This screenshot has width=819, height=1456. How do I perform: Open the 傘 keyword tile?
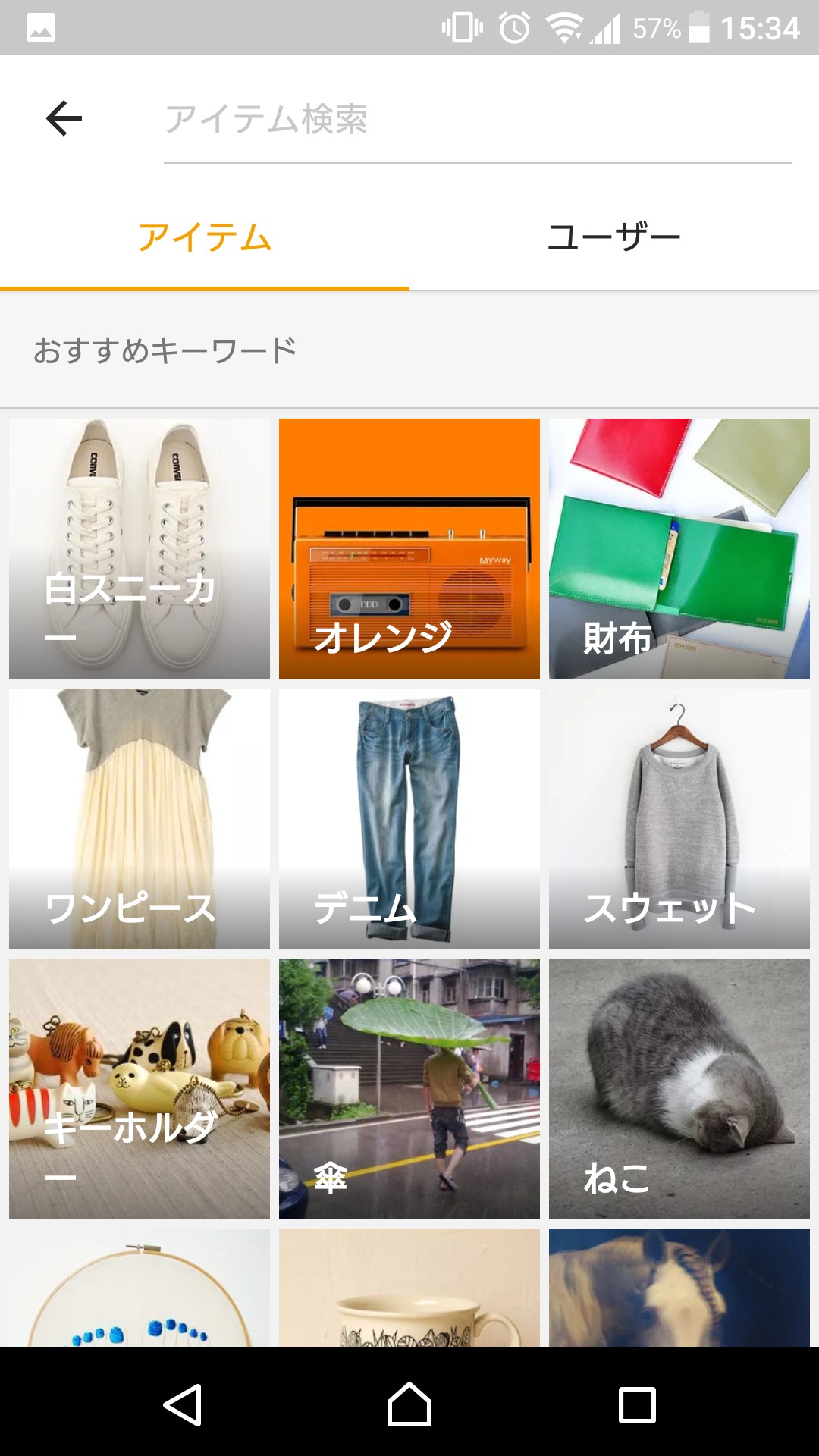click(x=409, y=1089)
